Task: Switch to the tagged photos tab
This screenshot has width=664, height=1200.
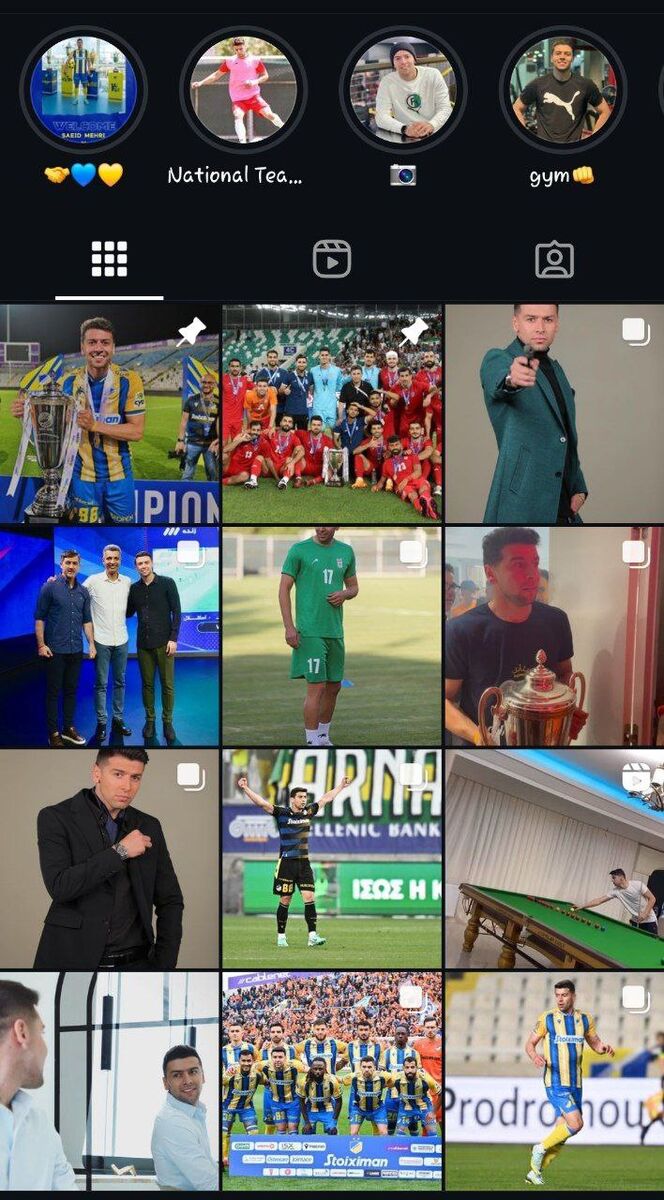Action: pos(554,259)
